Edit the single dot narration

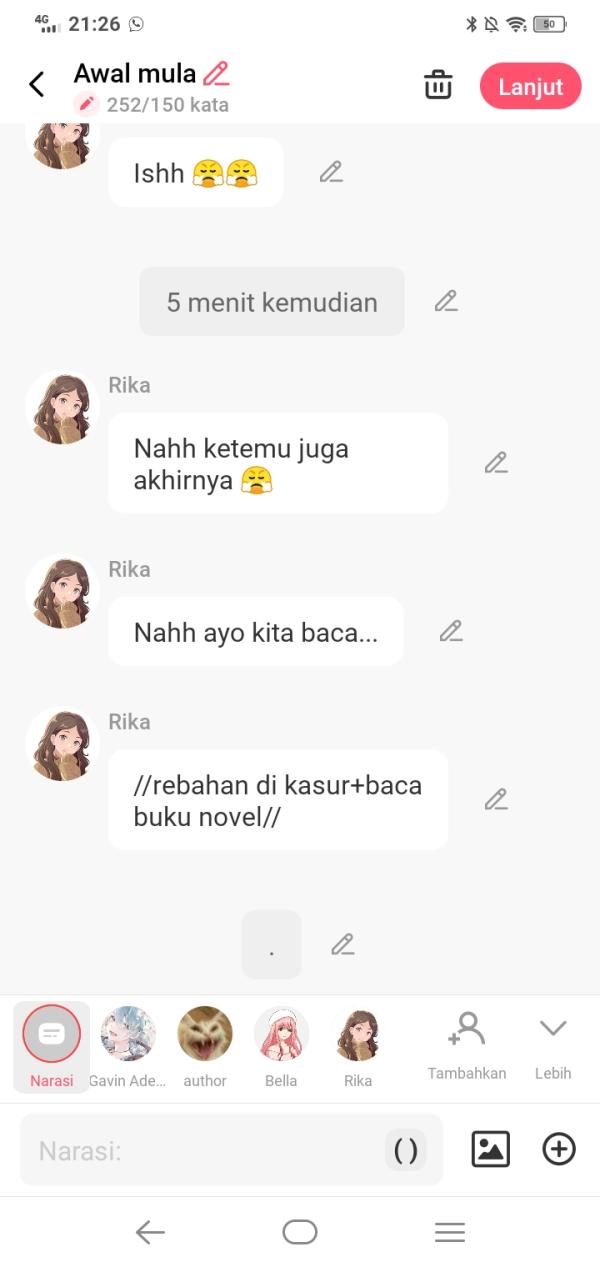click(x=343, y=944)
